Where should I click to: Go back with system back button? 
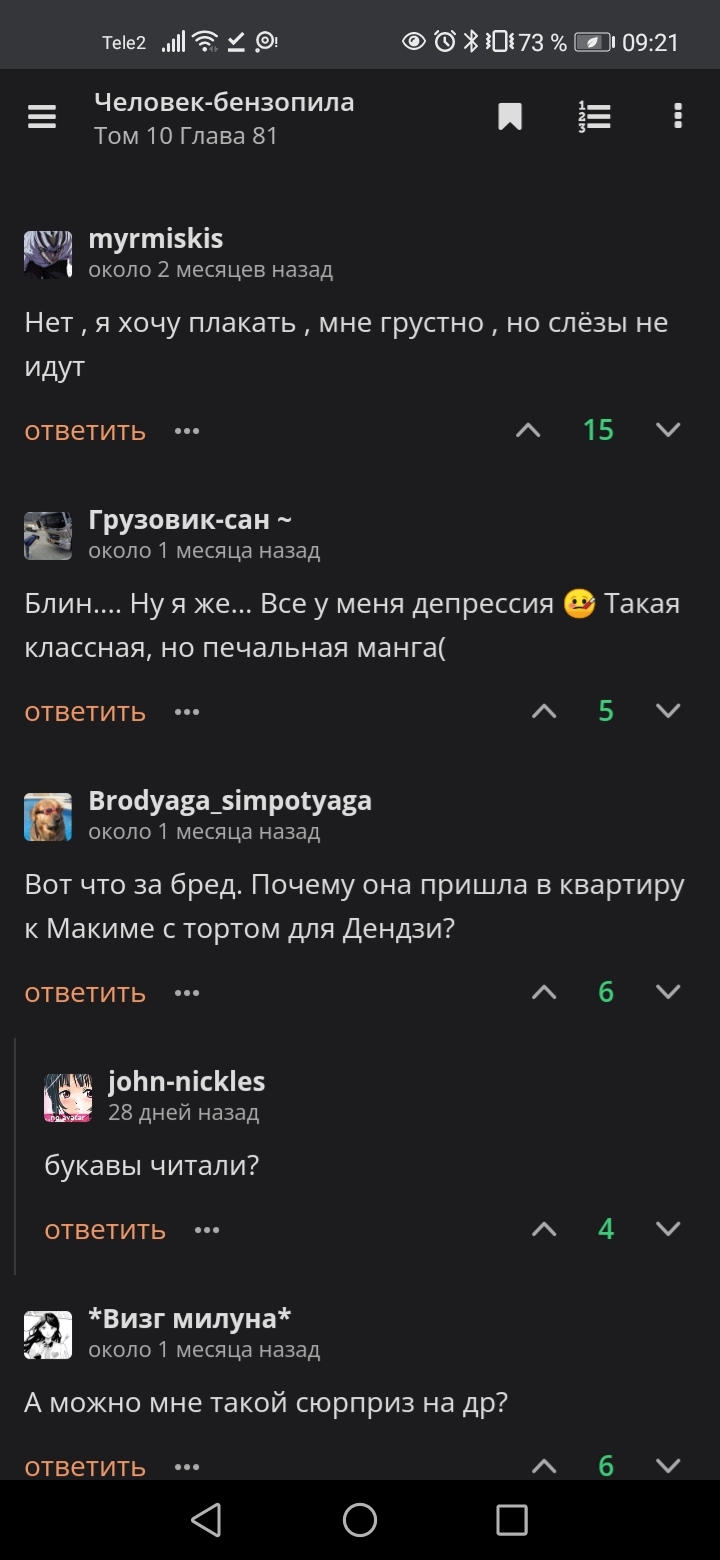206,1520
